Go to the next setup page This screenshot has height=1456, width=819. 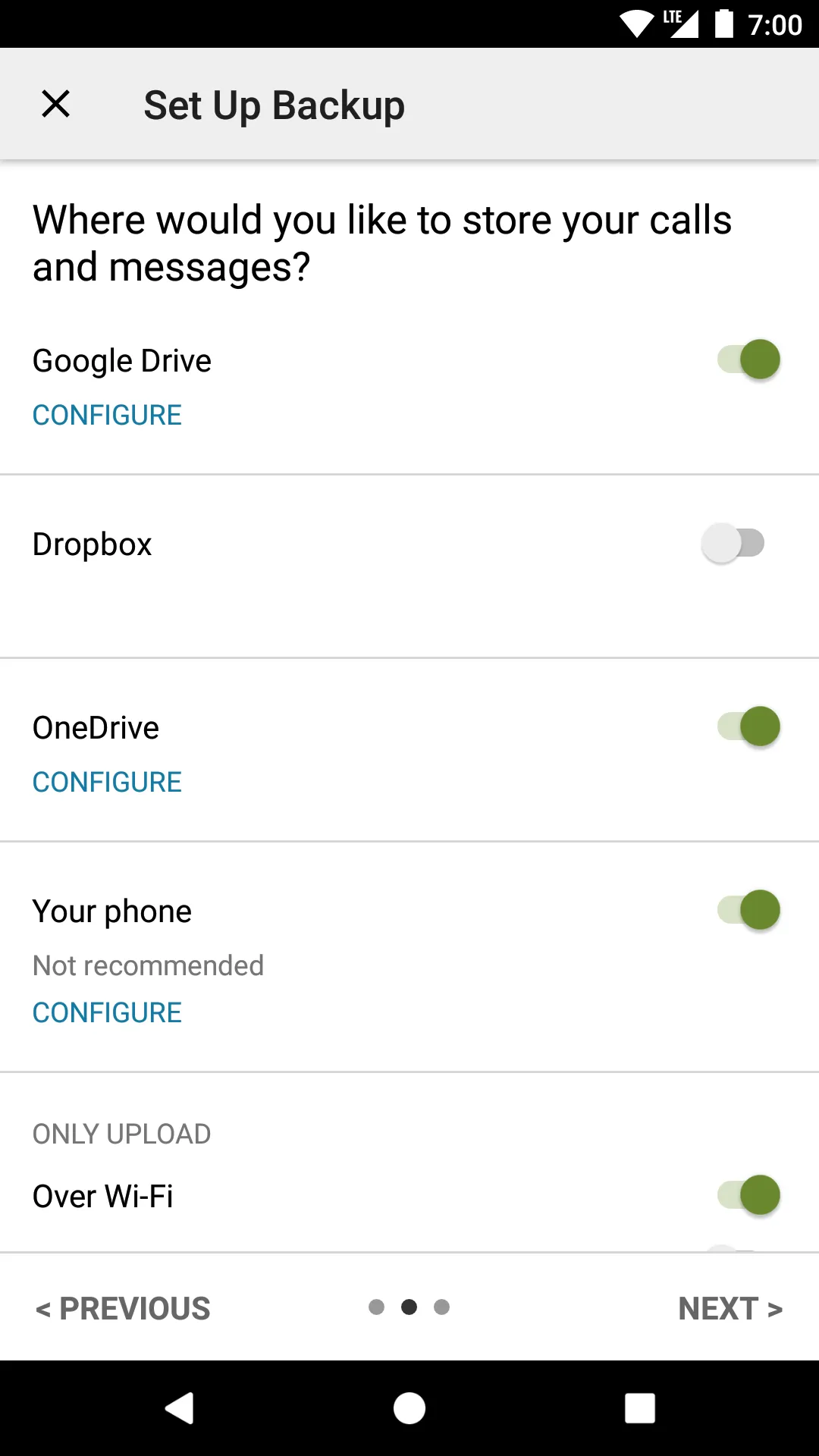[730, 1307]
